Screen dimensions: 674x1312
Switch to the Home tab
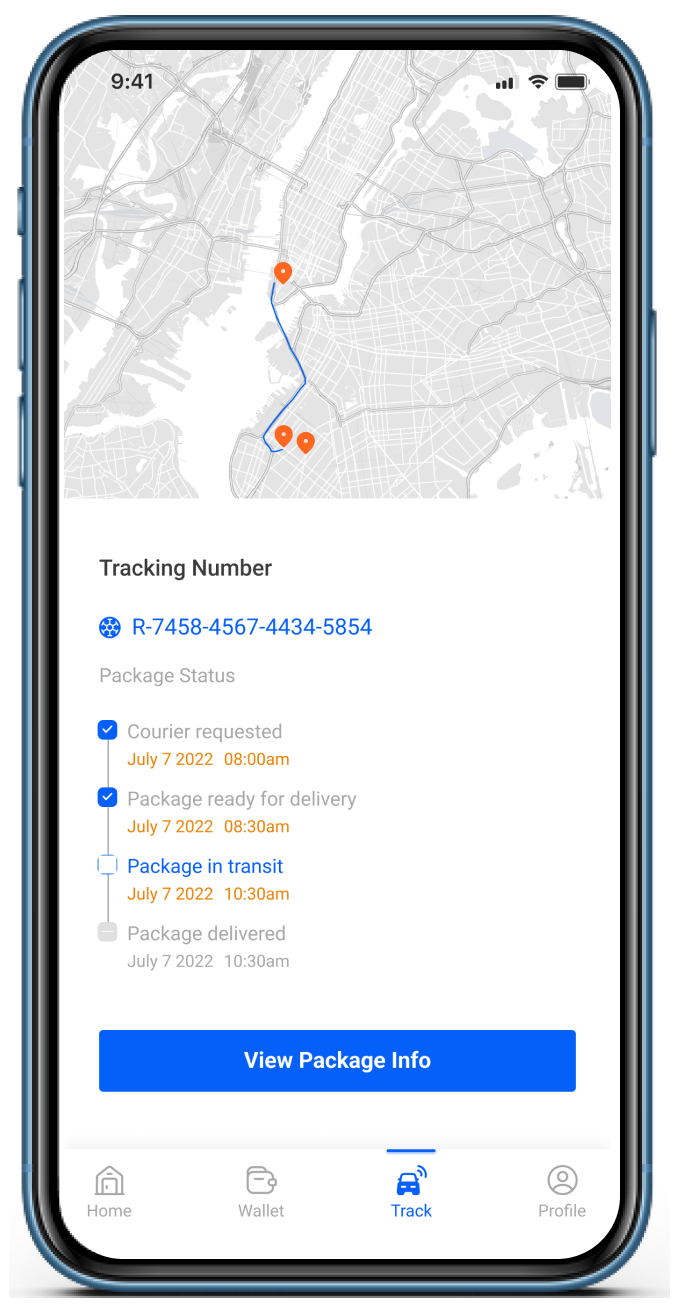pyautogui.click(x=109, y=1192)
